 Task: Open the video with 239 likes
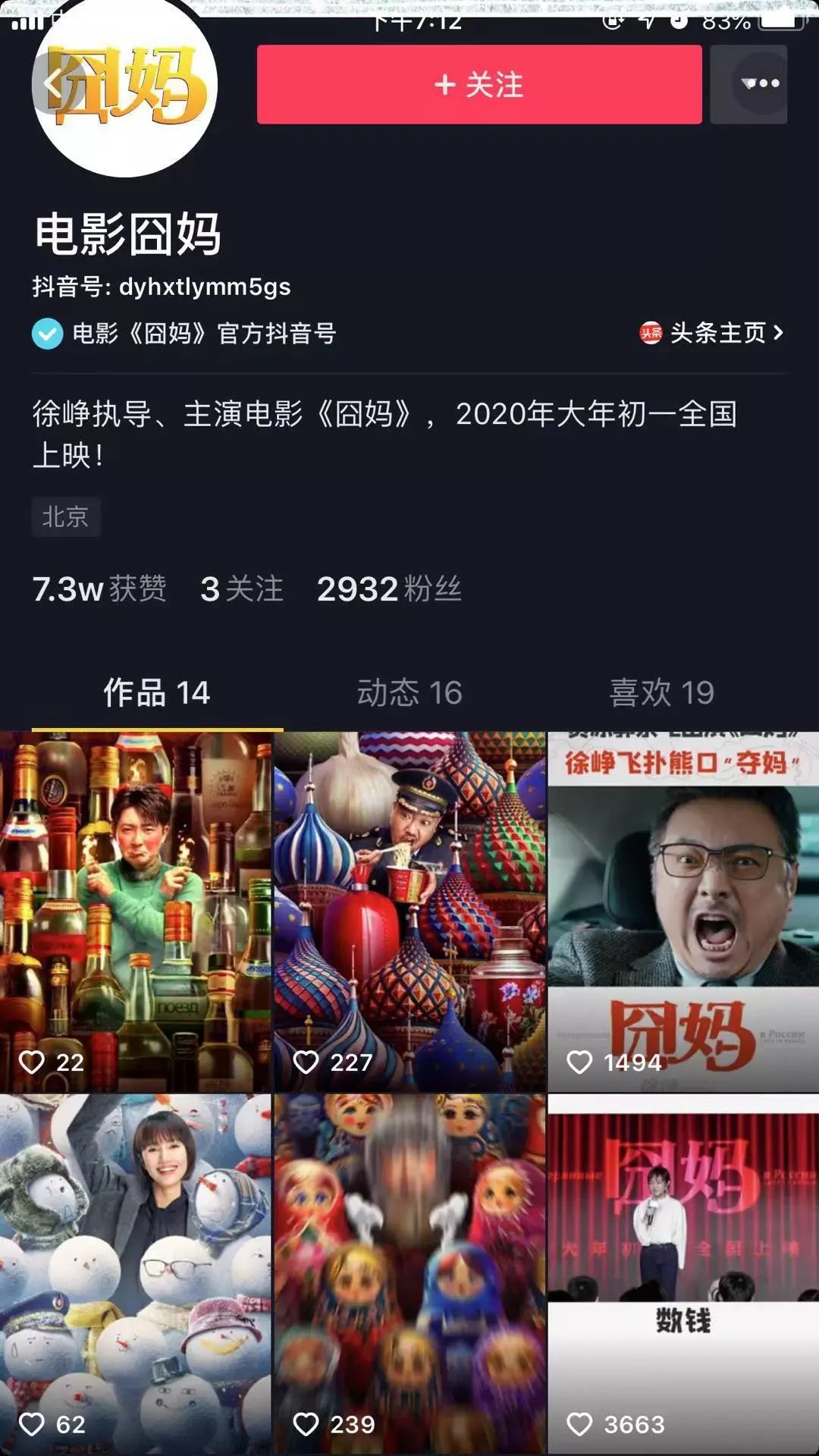coord(409,1274)
